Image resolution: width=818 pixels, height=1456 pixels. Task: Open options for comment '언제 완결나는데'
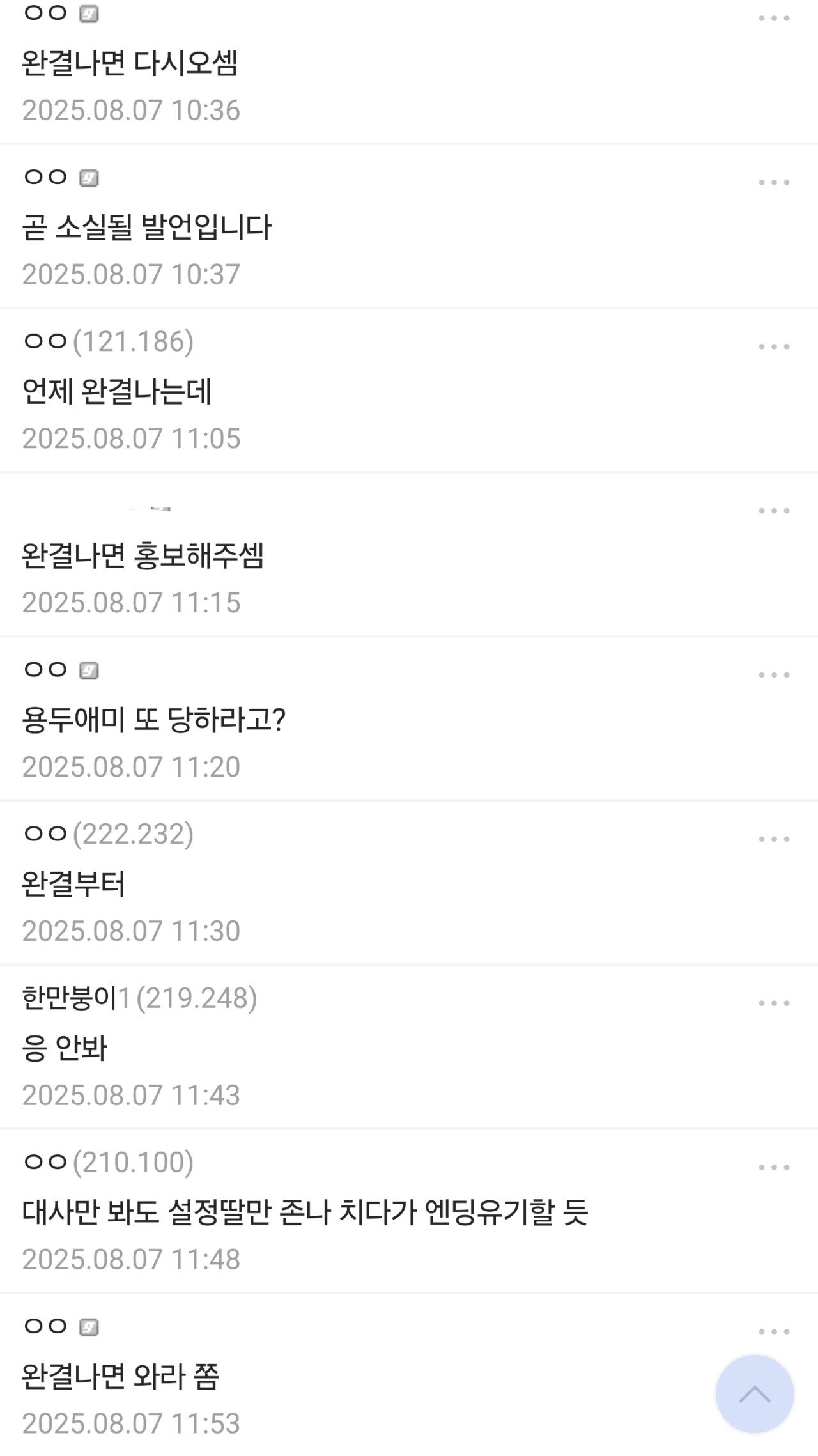point(774,347)
